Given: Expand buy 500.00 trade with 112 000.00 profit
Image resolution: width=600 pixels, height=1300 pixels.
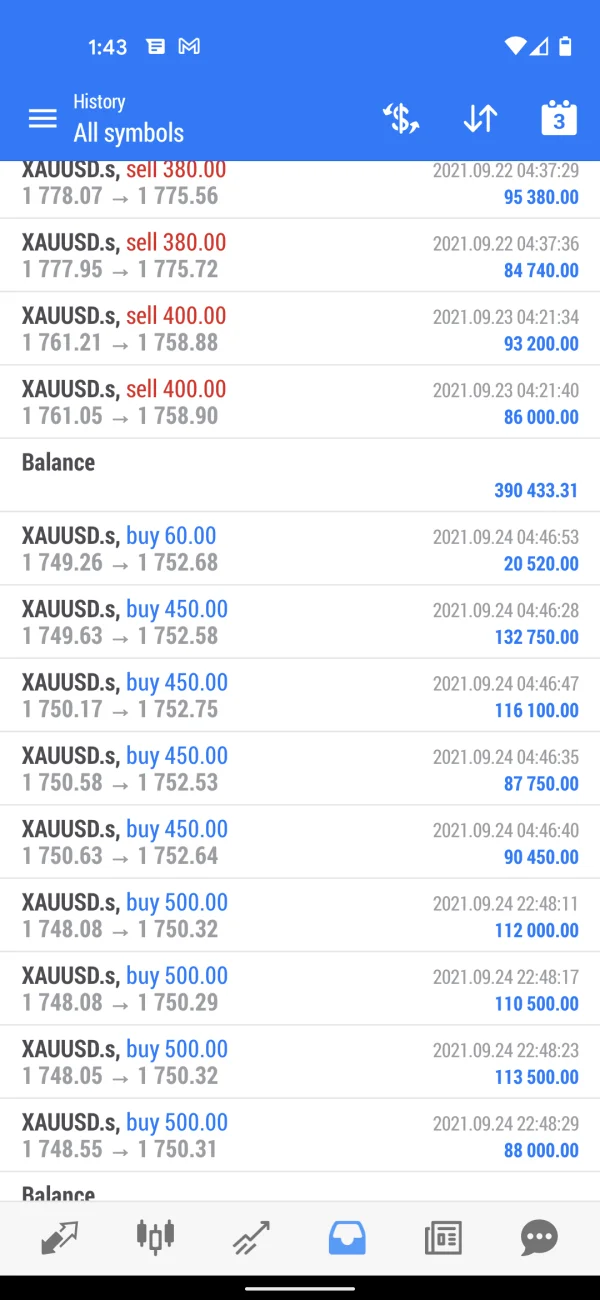Looking at the screenshot, I should tap(300, 915).
